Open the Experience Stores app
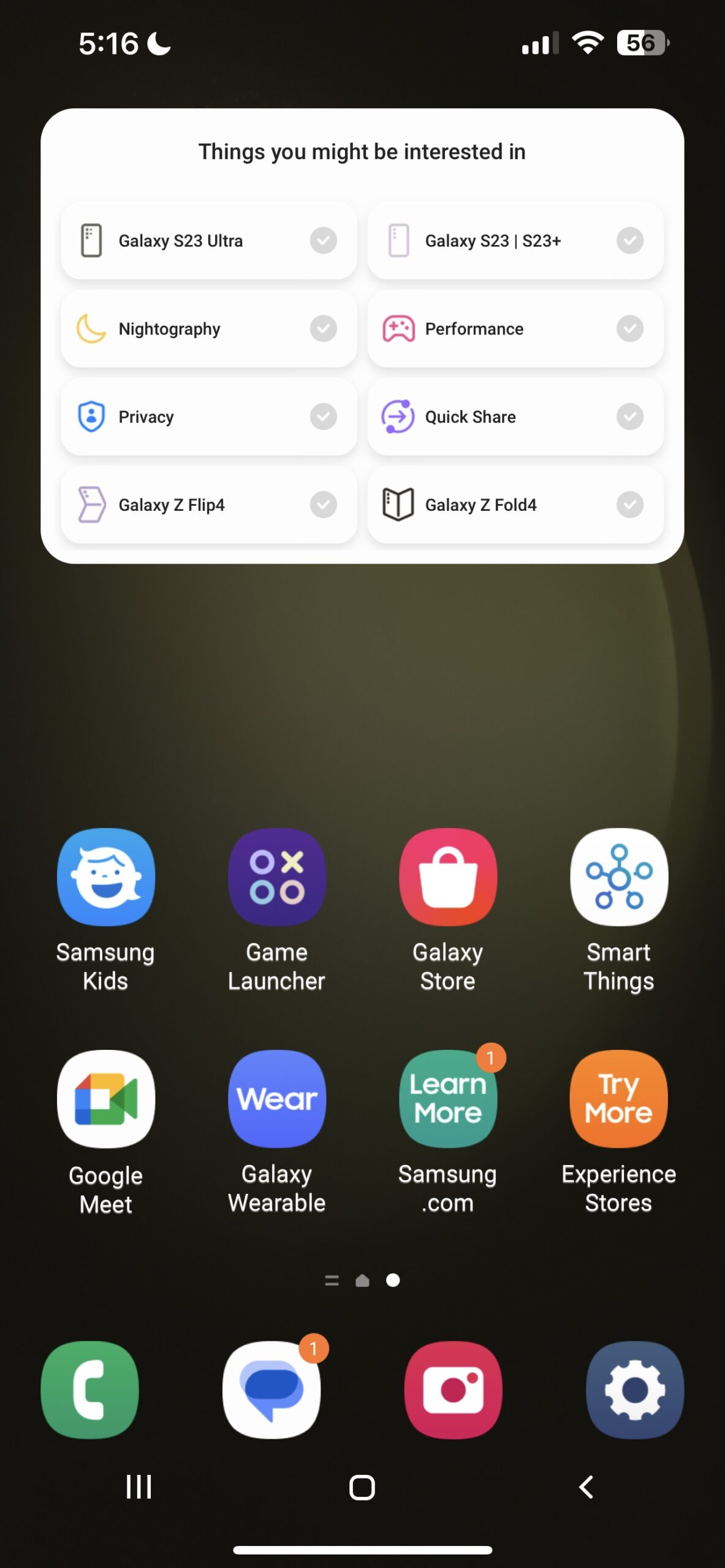Image resolution: width=725 pixels, height=1568 pixels. point(619,1099)
